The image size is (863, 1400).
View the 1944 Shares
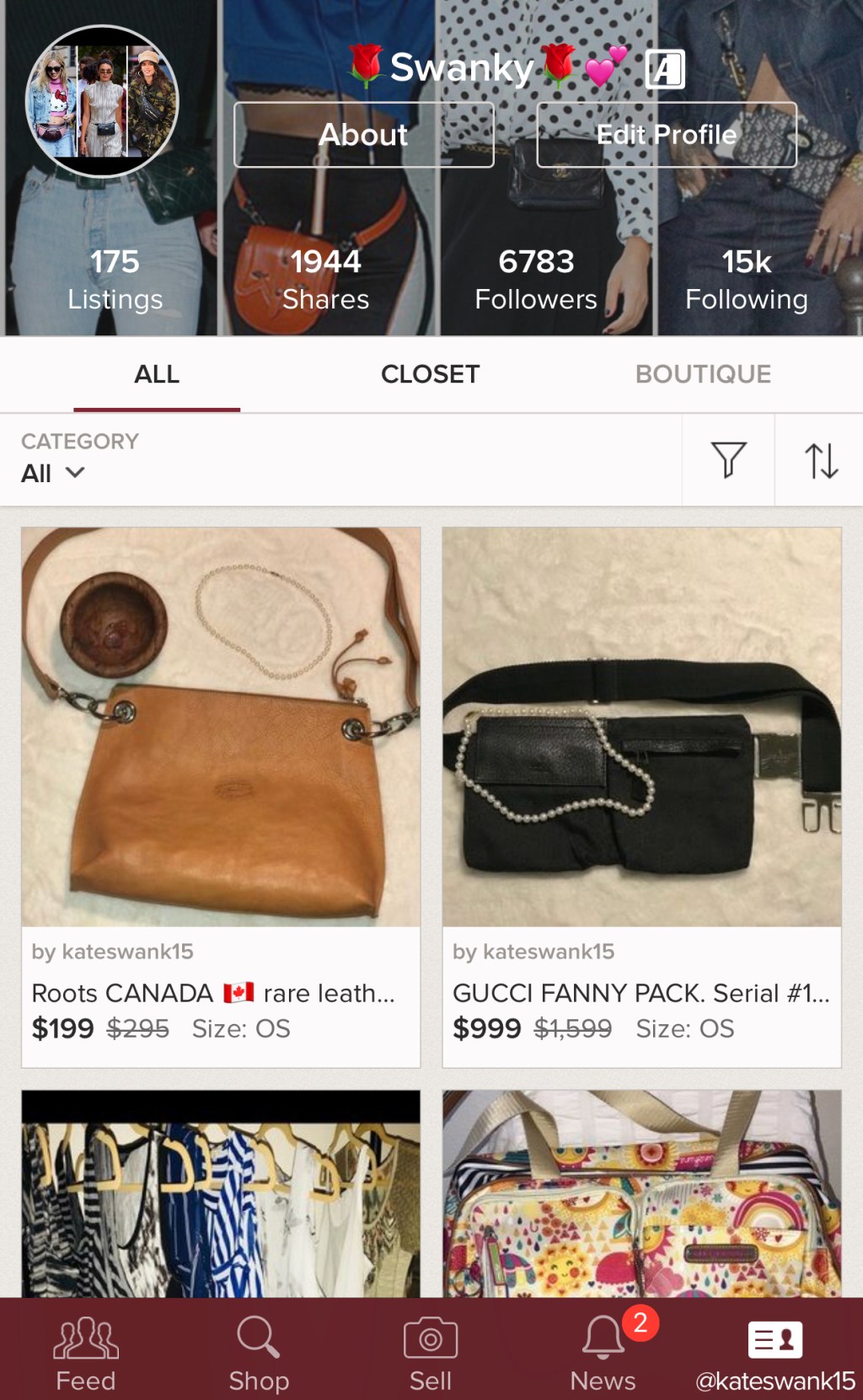(325, 280)
